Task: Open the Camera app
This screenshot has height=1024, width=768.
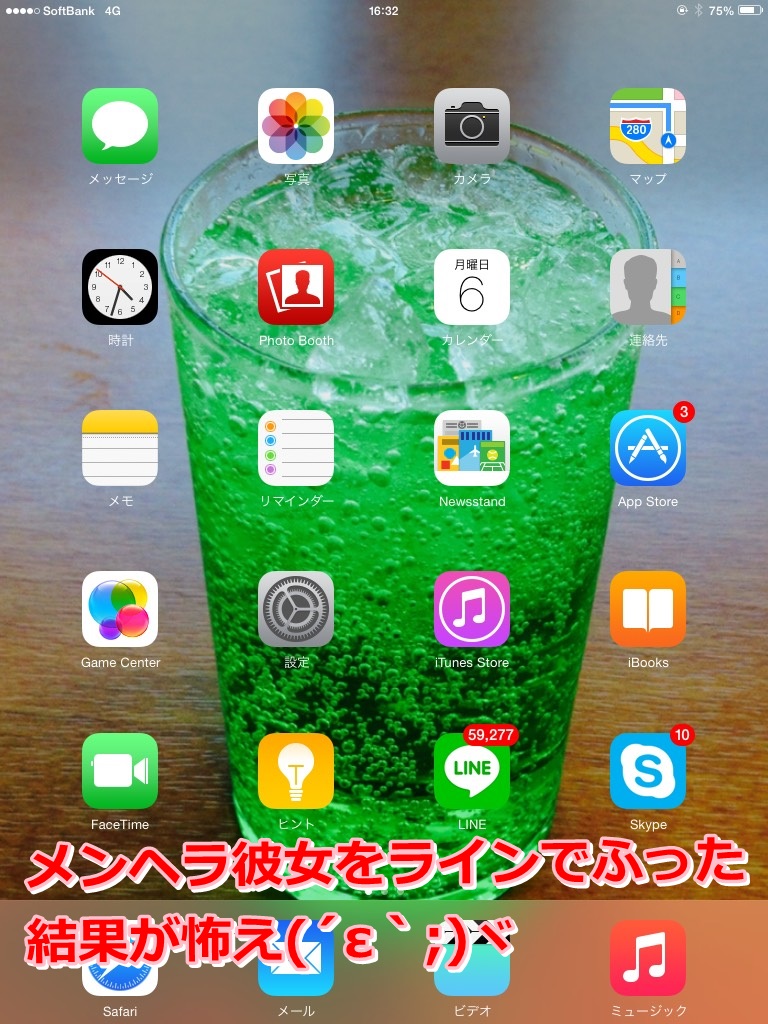Action: coord(472,126)
